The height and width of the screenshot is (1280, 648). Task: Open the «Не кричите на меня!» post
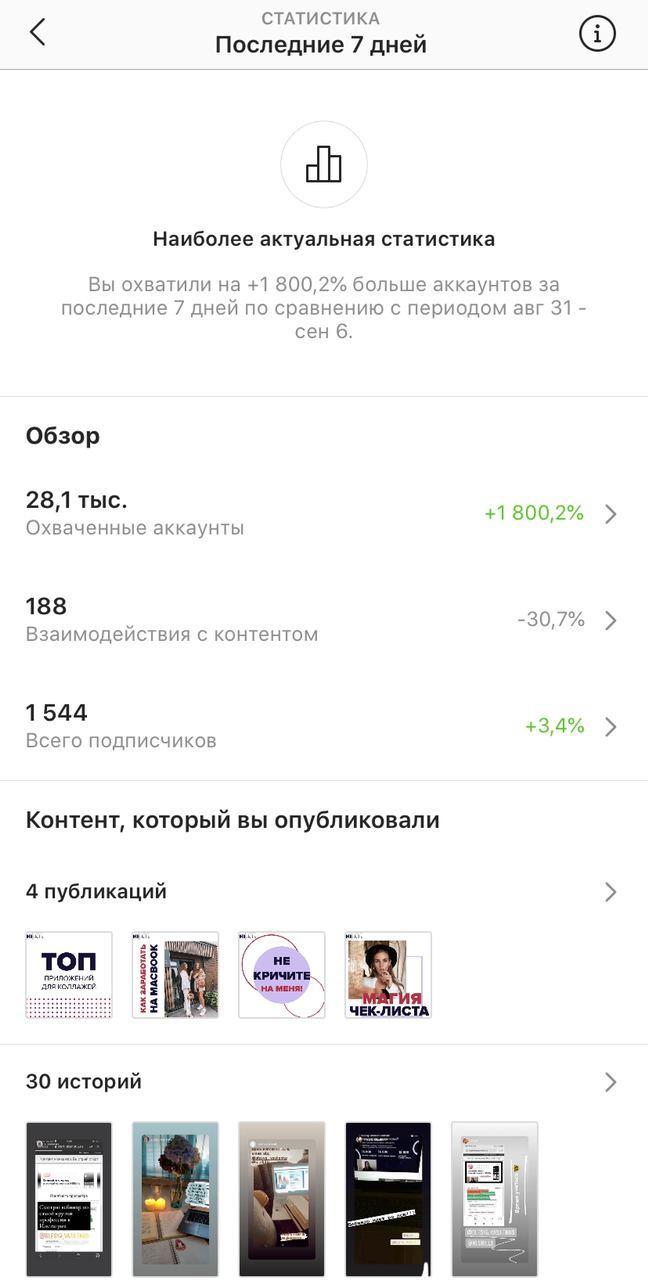[282, 975]
